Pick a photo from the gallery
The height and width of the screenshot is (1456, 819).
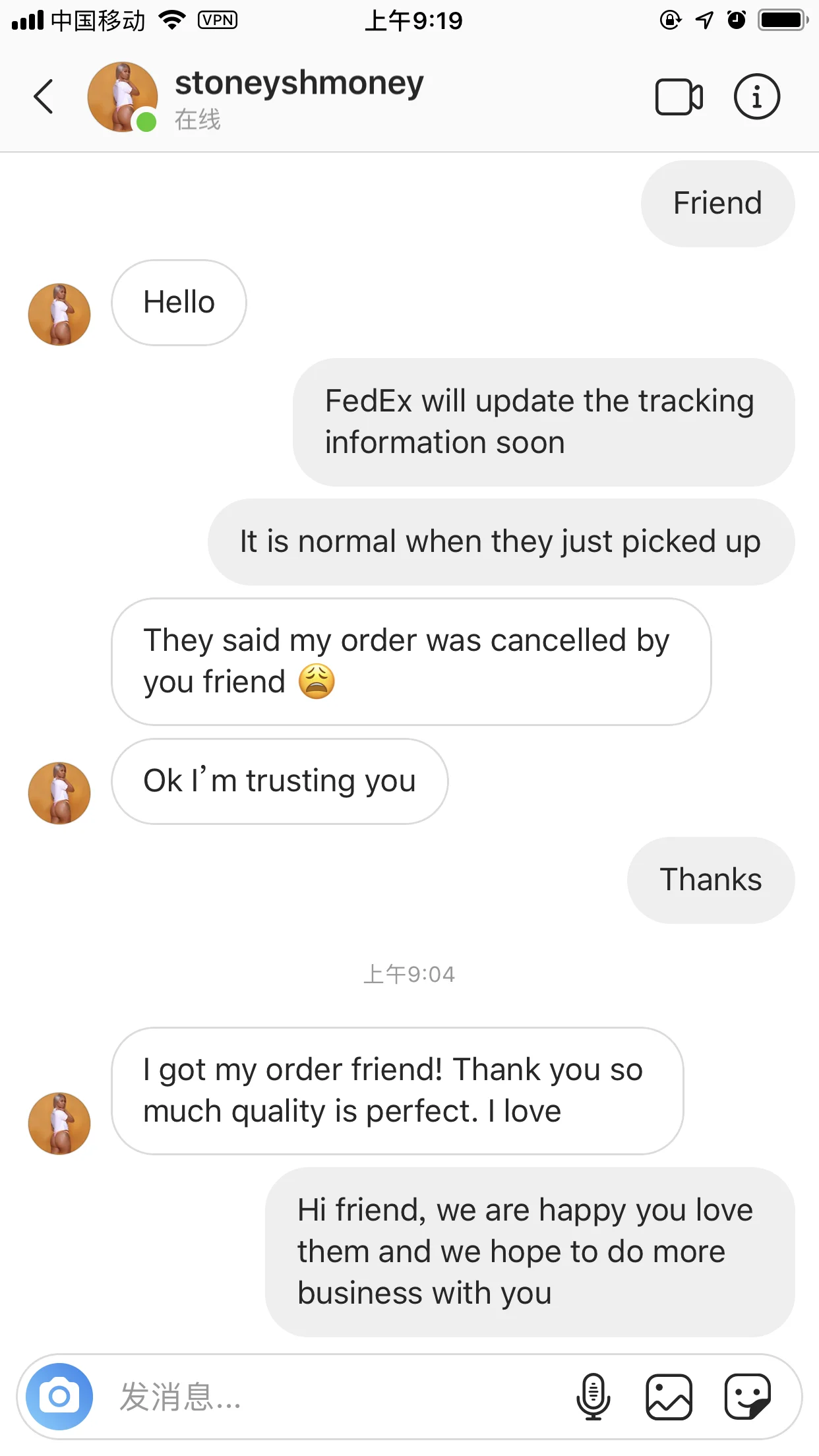click(x=669, y=1396)
